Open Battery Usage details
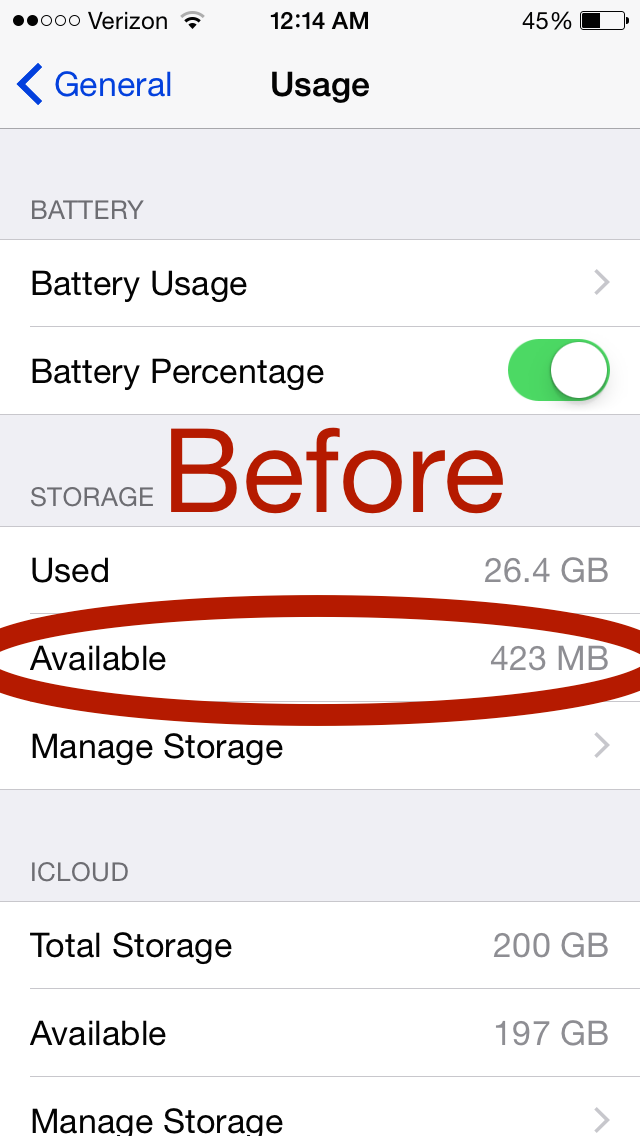 tap(320, 283)
